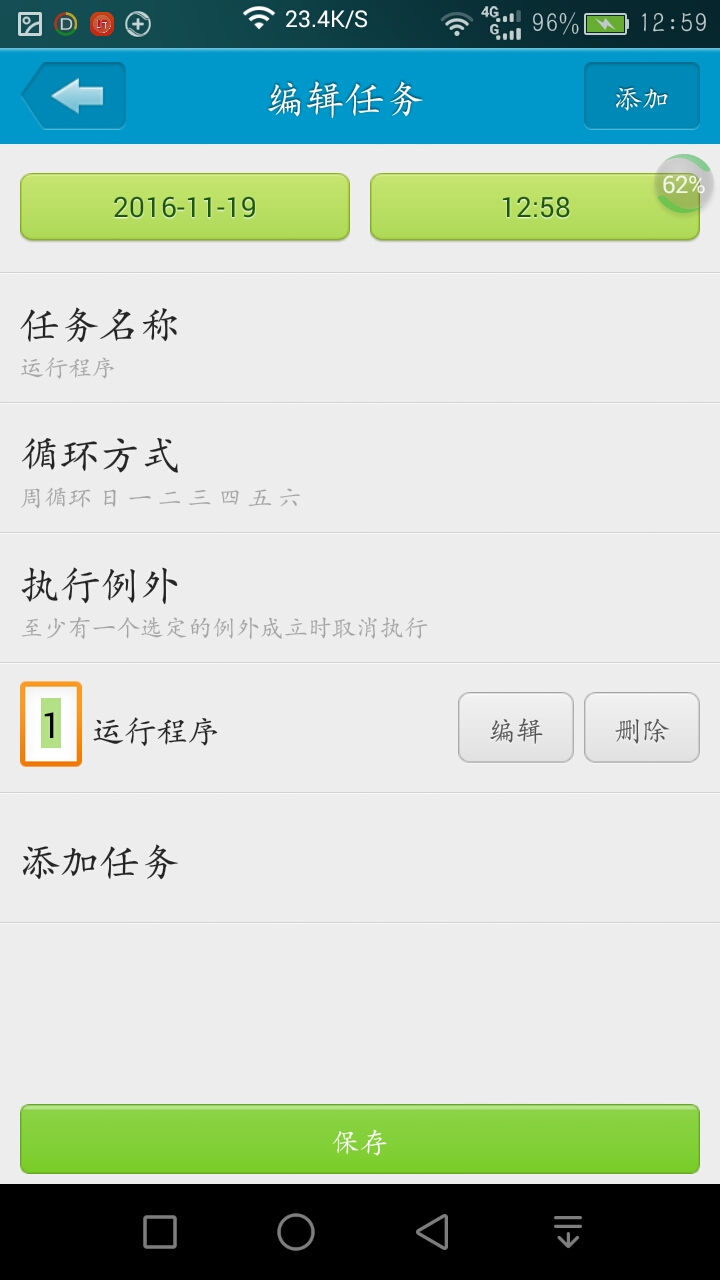Tap 编辑 to edit 运行程序

(516, 728)
